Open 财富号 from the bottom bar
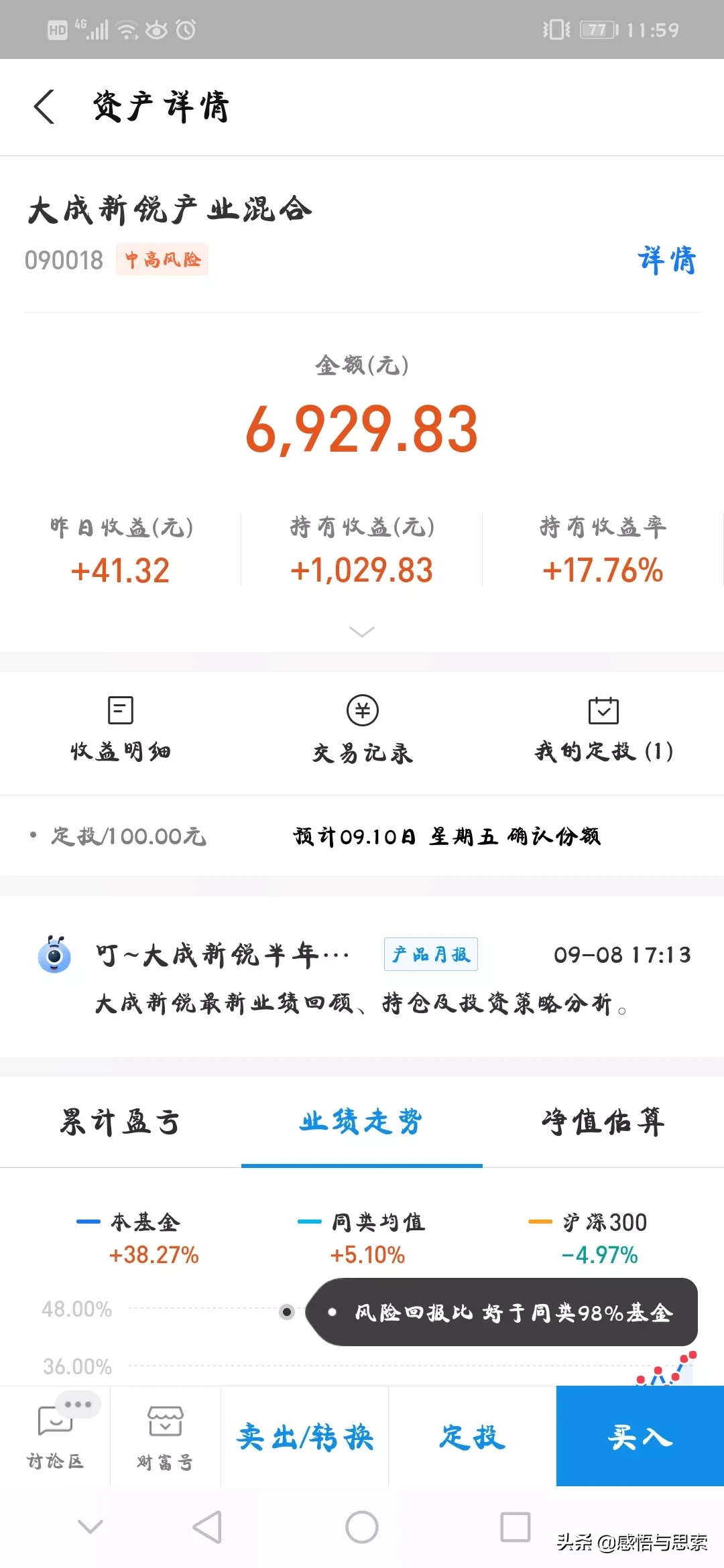This screenshot has height=1568, width=724. (165, 1437)
